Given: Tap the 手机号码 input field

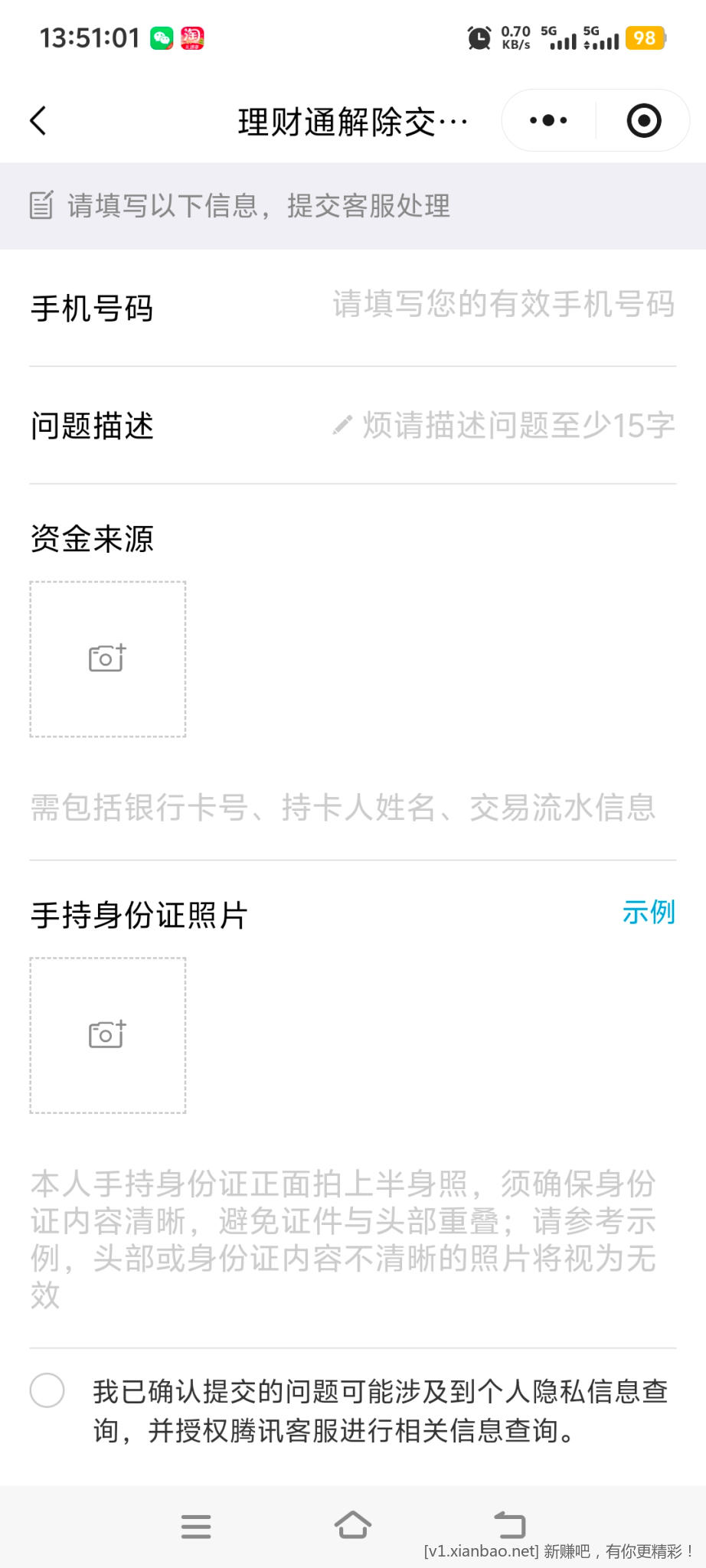Looking at the screenshot, I should 502,307.
